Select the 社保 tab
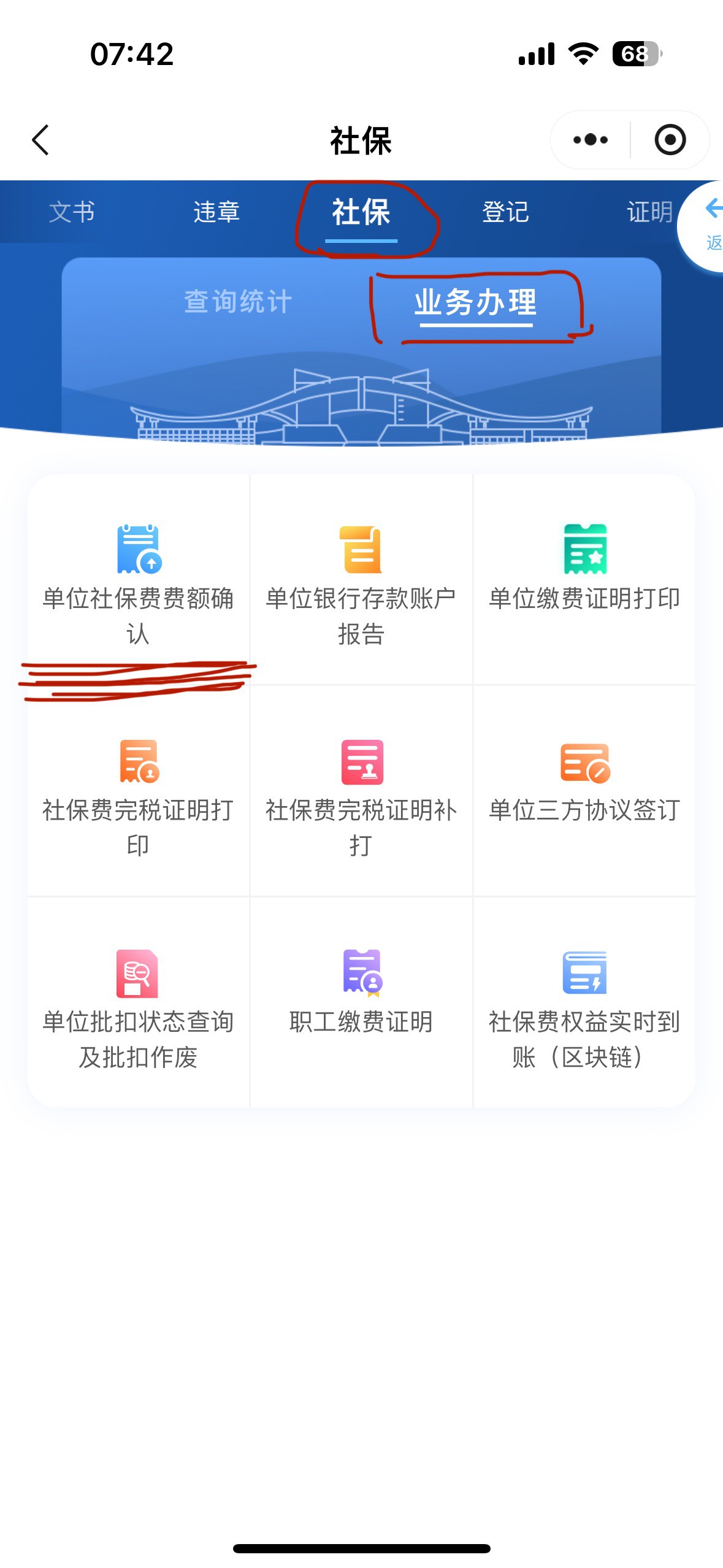 pyautogui.click(x=361, y=212)
